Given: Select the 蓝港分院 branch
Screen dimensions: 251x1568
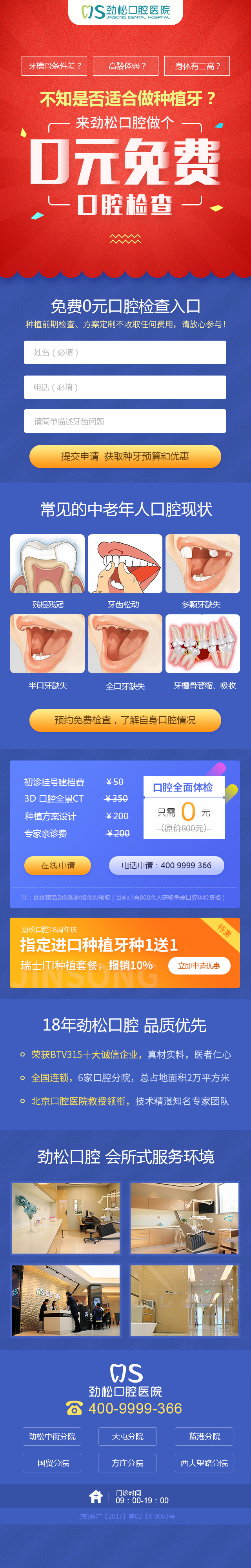Looking at the screenshot, I should (x=204, y=1436).
